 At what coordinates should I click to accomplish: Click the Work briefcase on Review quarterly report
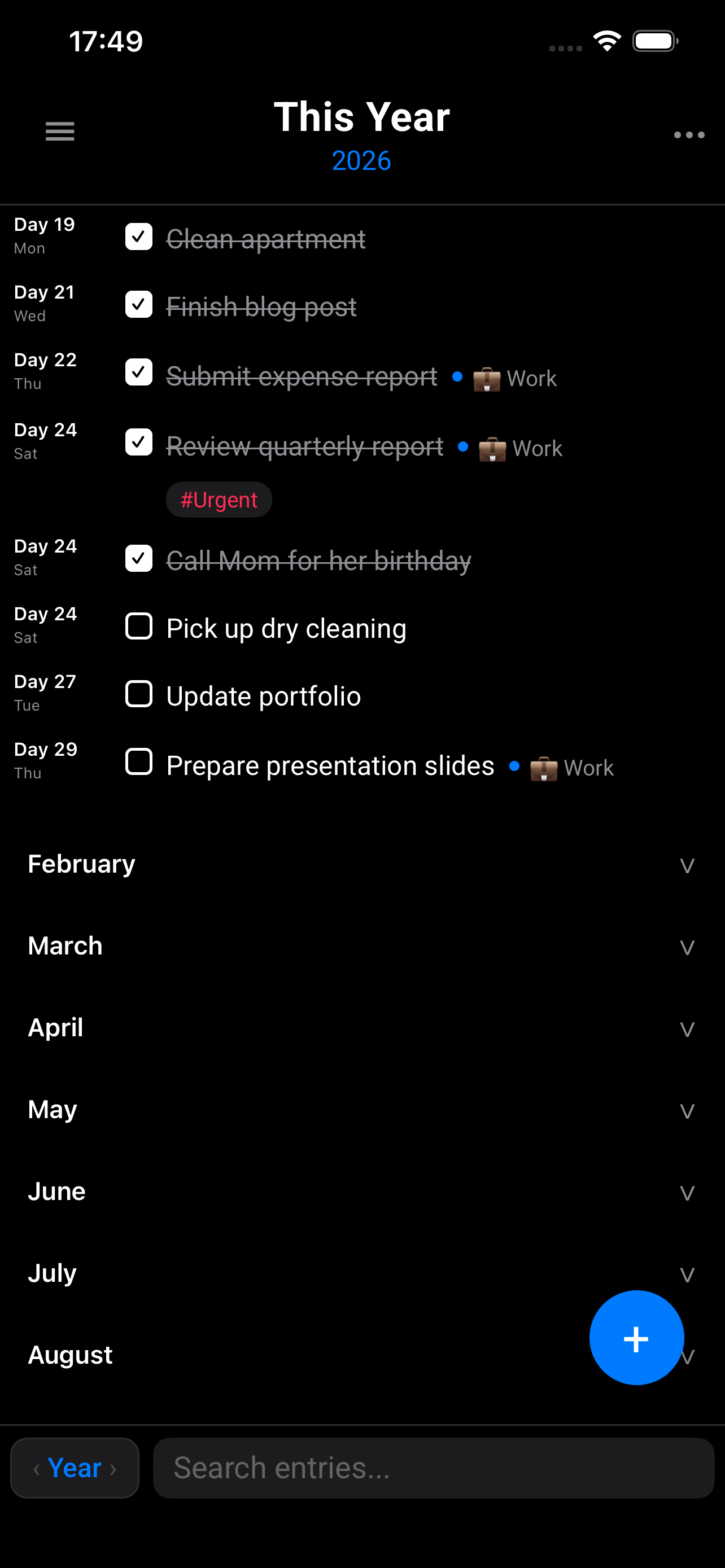(x=493, y=448)
